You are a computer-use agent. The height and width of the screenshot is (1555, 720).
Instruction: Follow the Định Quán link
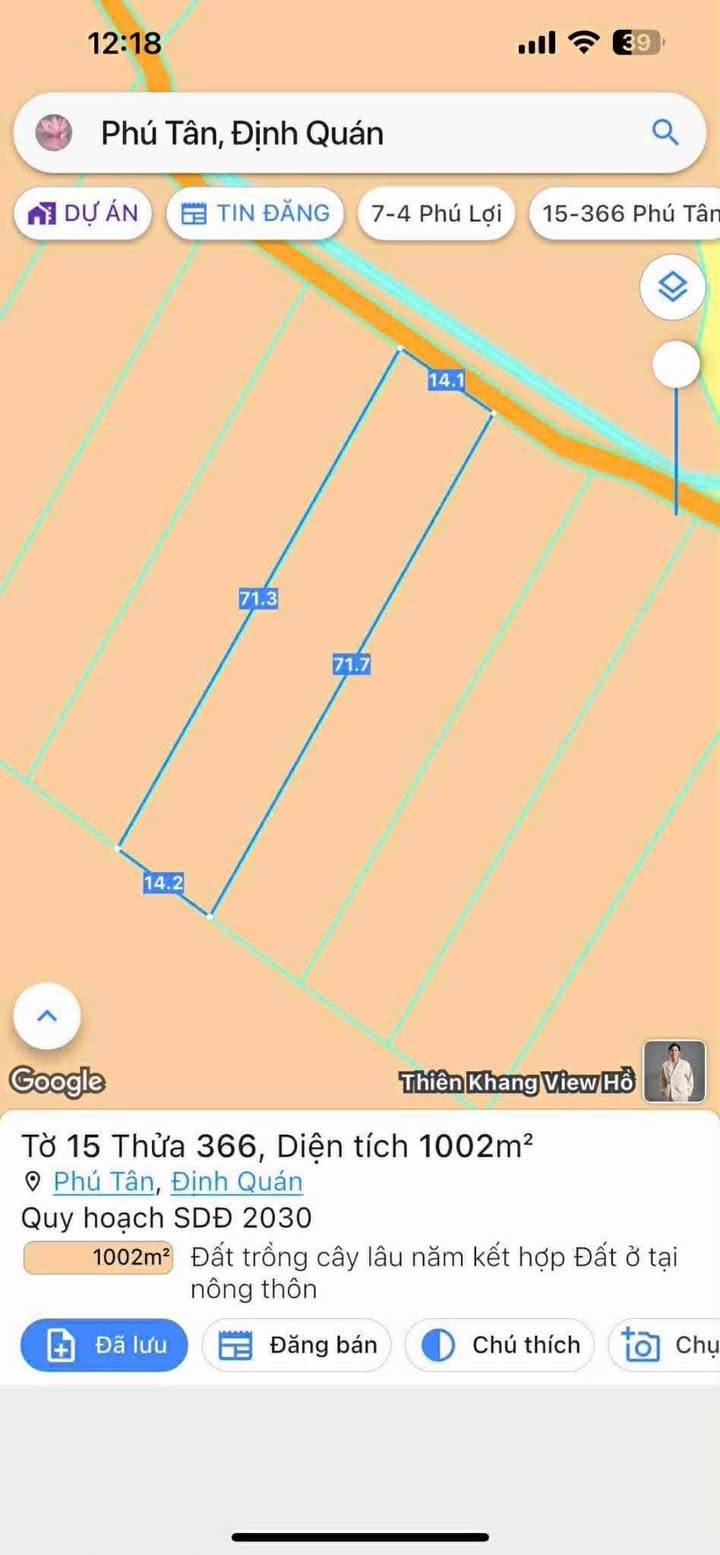(x=237, y=1182)
